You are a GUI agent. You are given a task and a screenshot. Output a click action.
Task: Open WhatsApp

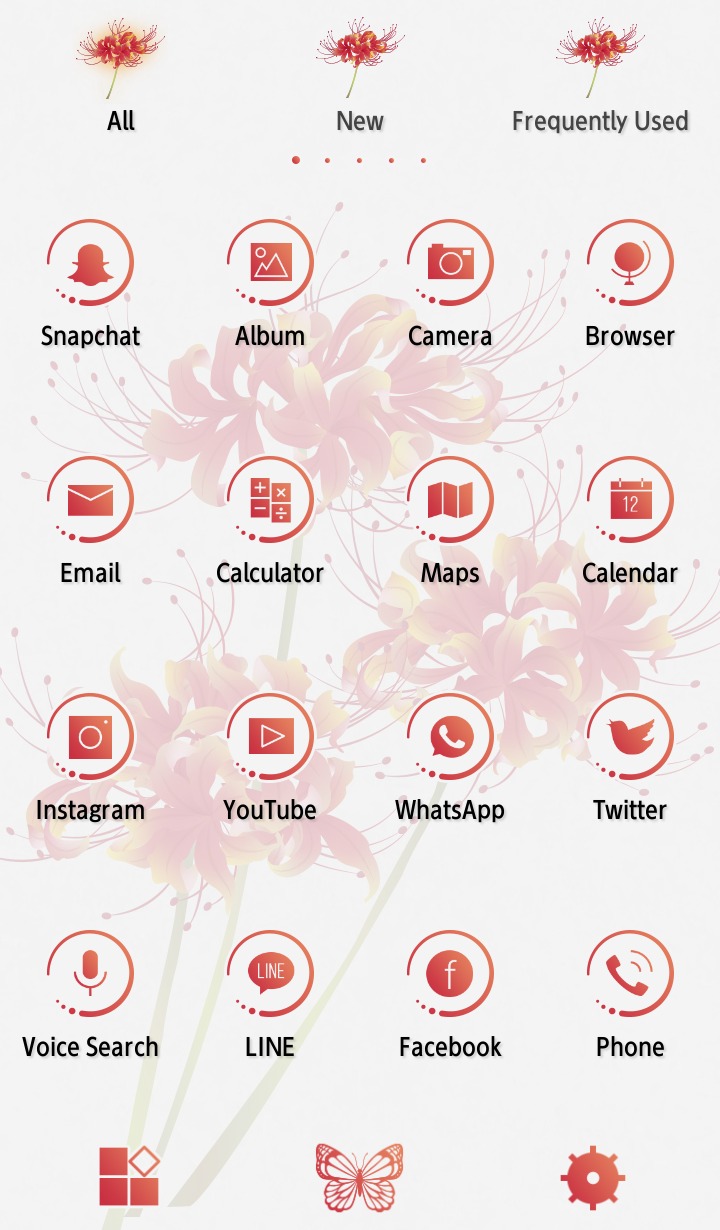coord(450,738)
